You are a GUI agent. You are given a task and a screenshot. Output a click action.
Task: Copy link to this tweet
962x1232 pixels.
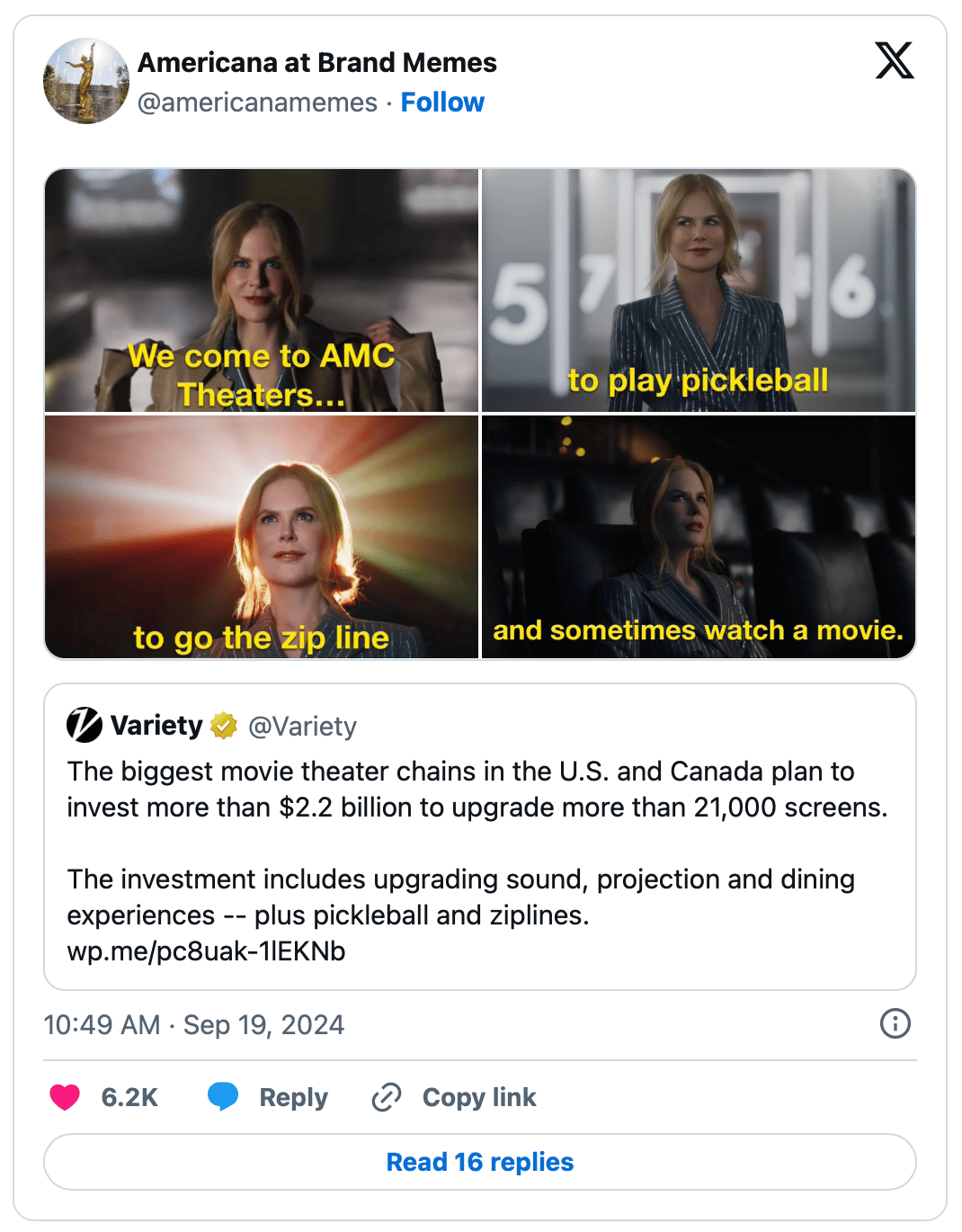[454, 1097]
